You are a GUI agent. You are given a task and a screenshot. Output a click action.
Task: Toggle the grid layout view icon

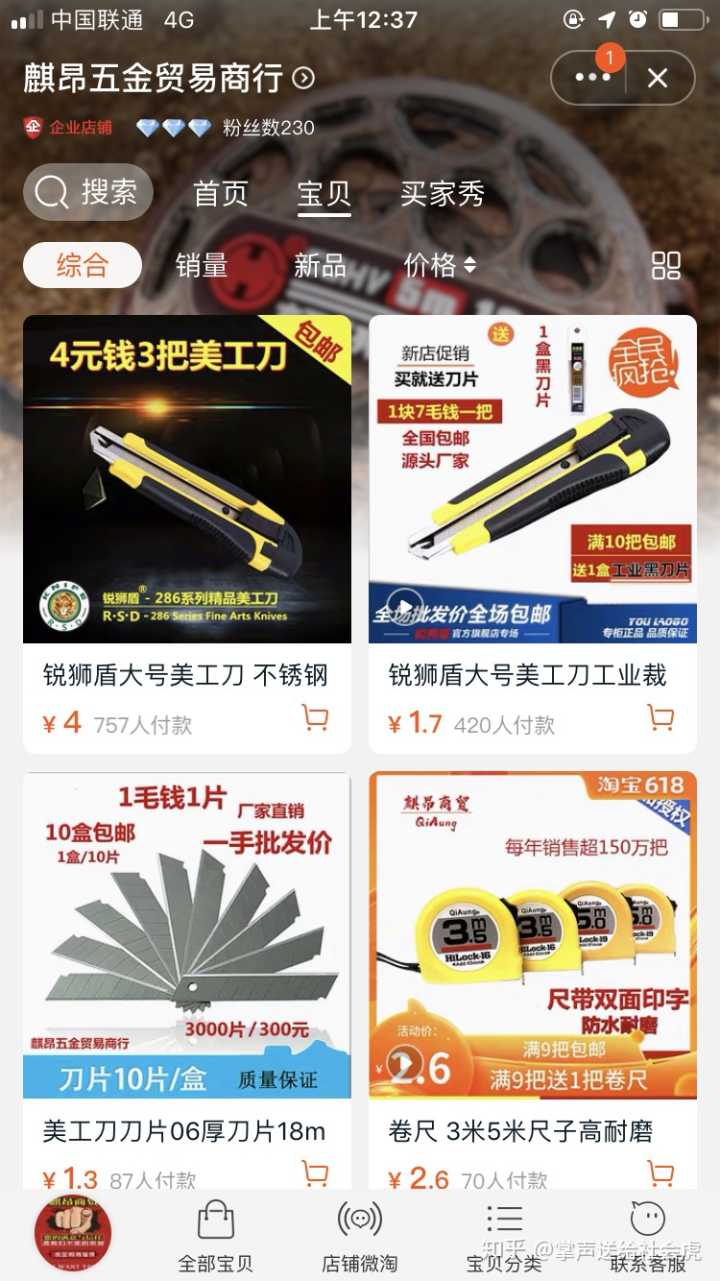[666, 265]
